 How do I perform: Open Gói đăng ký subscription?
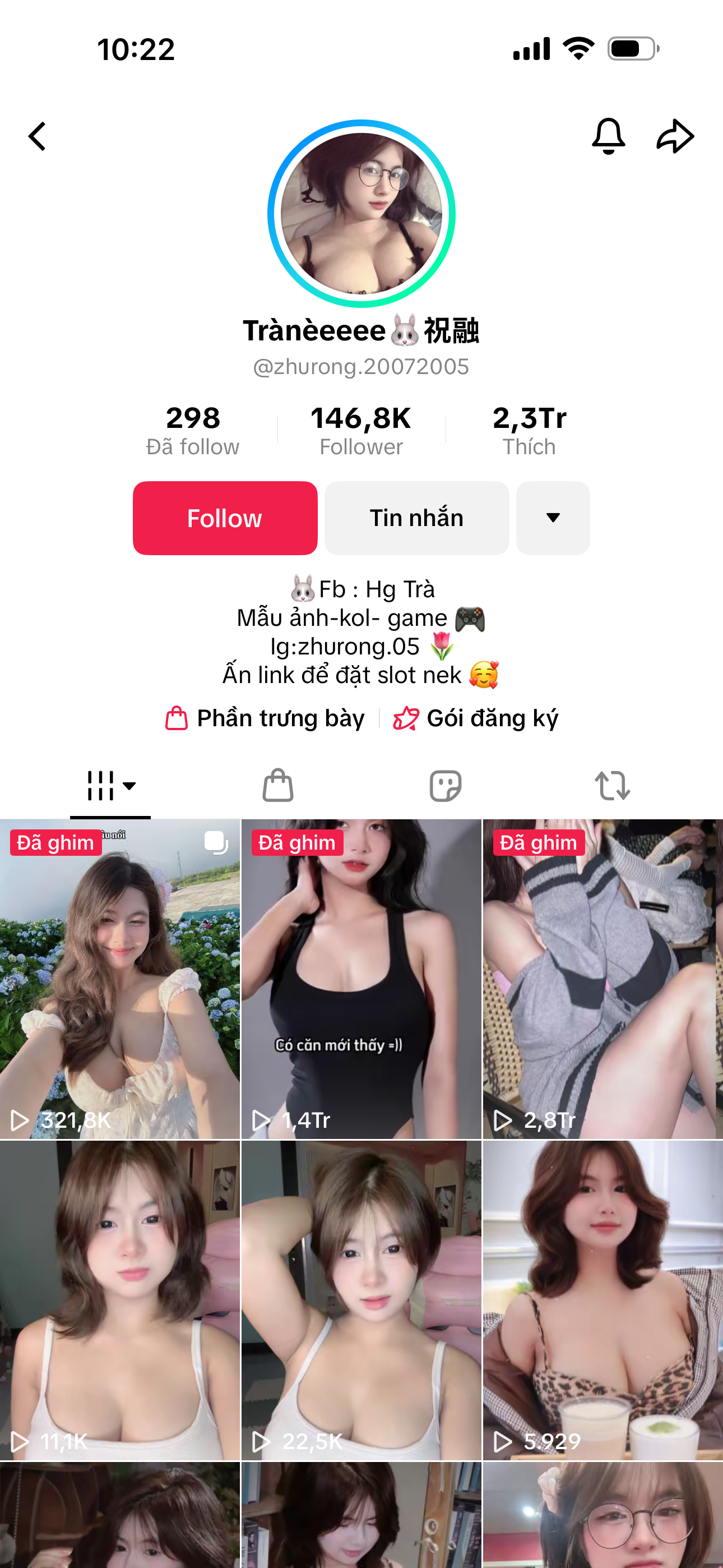tap(475, 718)
